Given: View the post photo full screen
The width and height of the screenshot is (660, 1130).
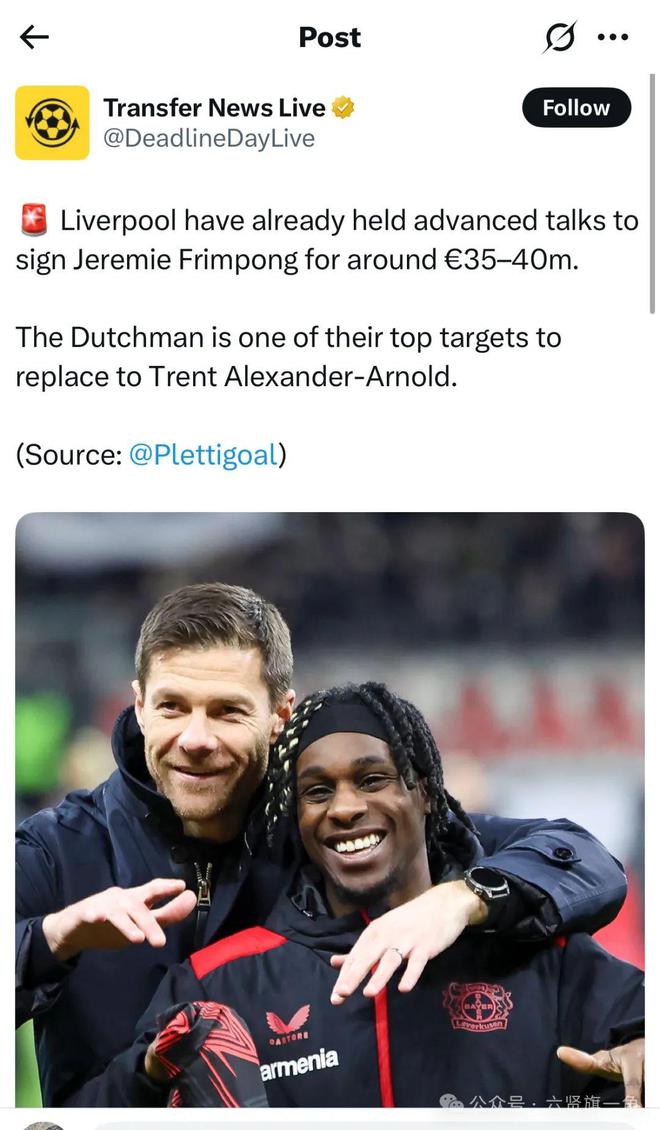Looking at the screenshot, I should point(330,810).
